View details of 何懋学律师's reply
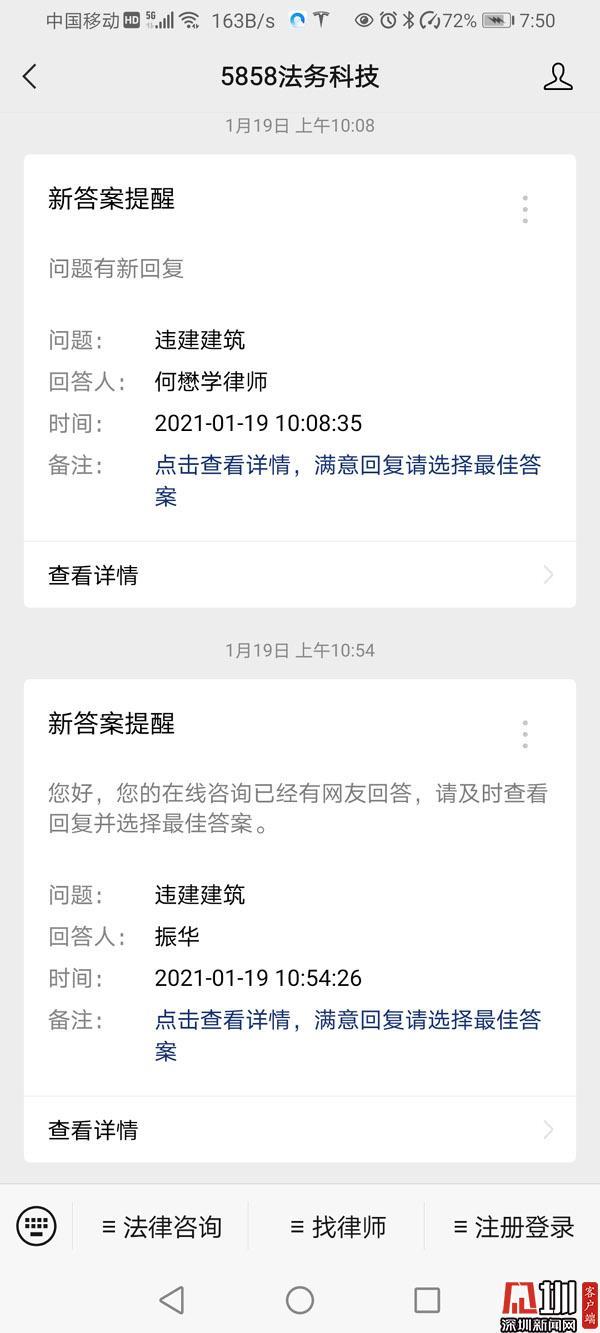 299,575
